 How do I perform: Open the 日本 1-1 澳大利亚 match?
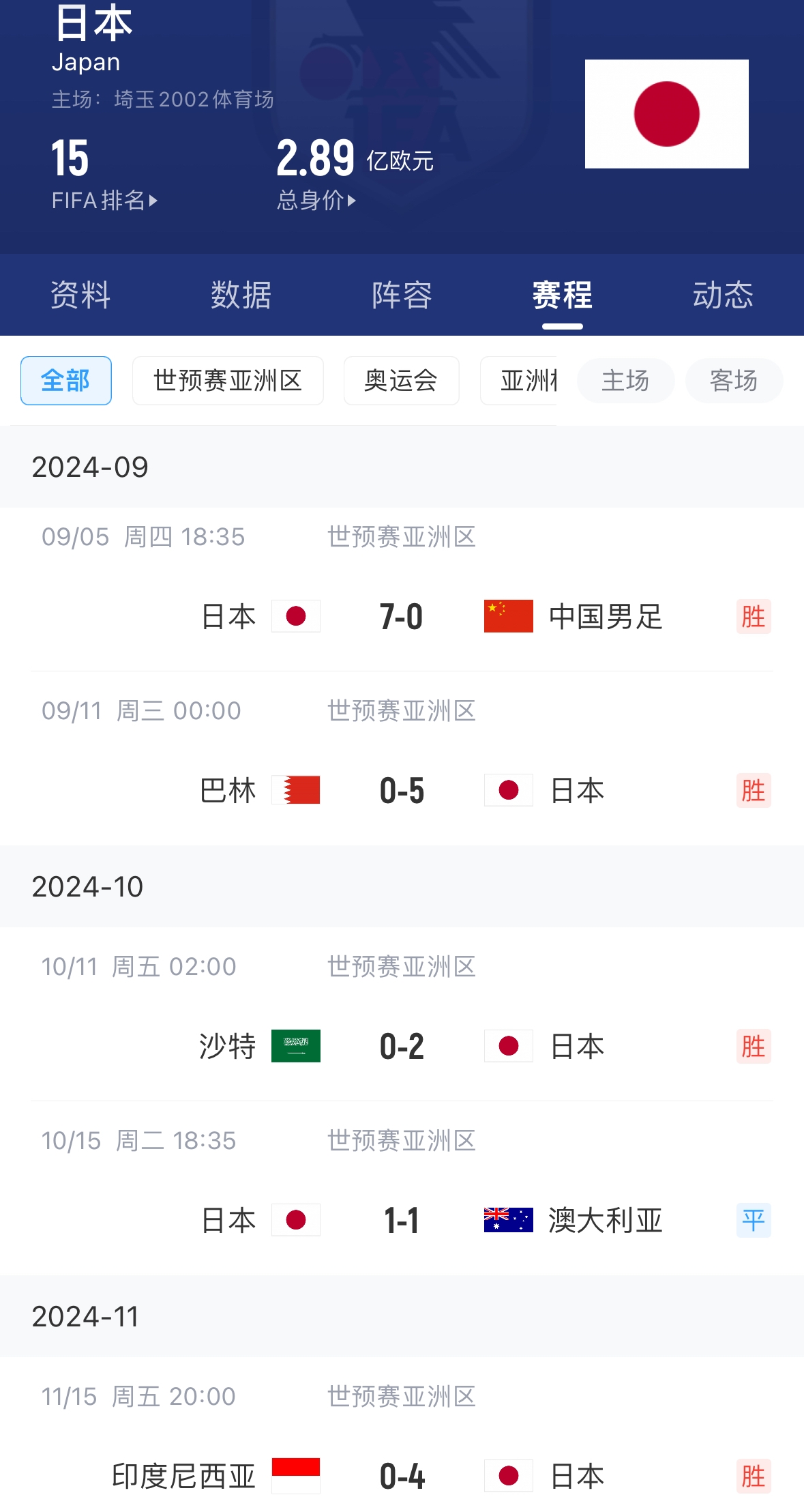402,1220
